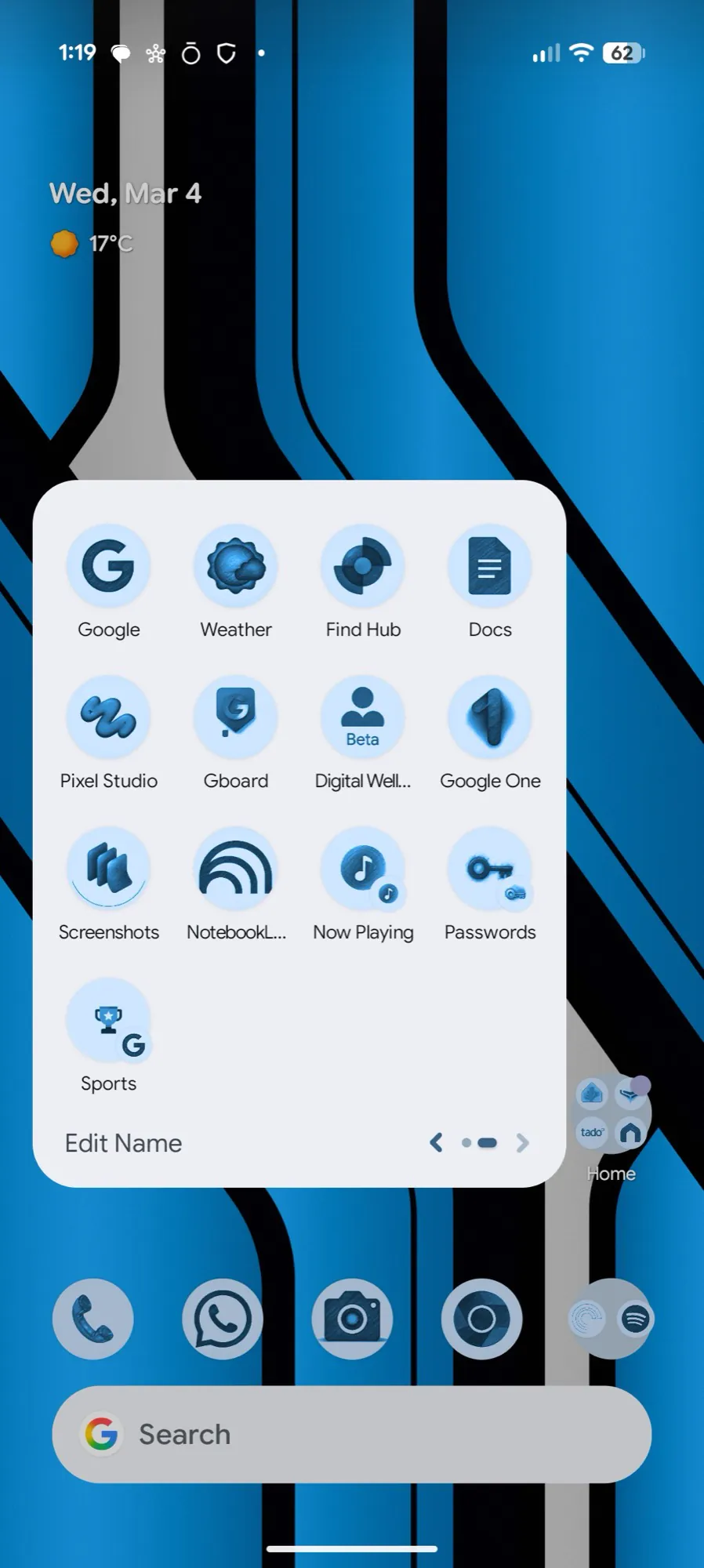
Task: Open Now Playing
Action: [x=362, y=869]
